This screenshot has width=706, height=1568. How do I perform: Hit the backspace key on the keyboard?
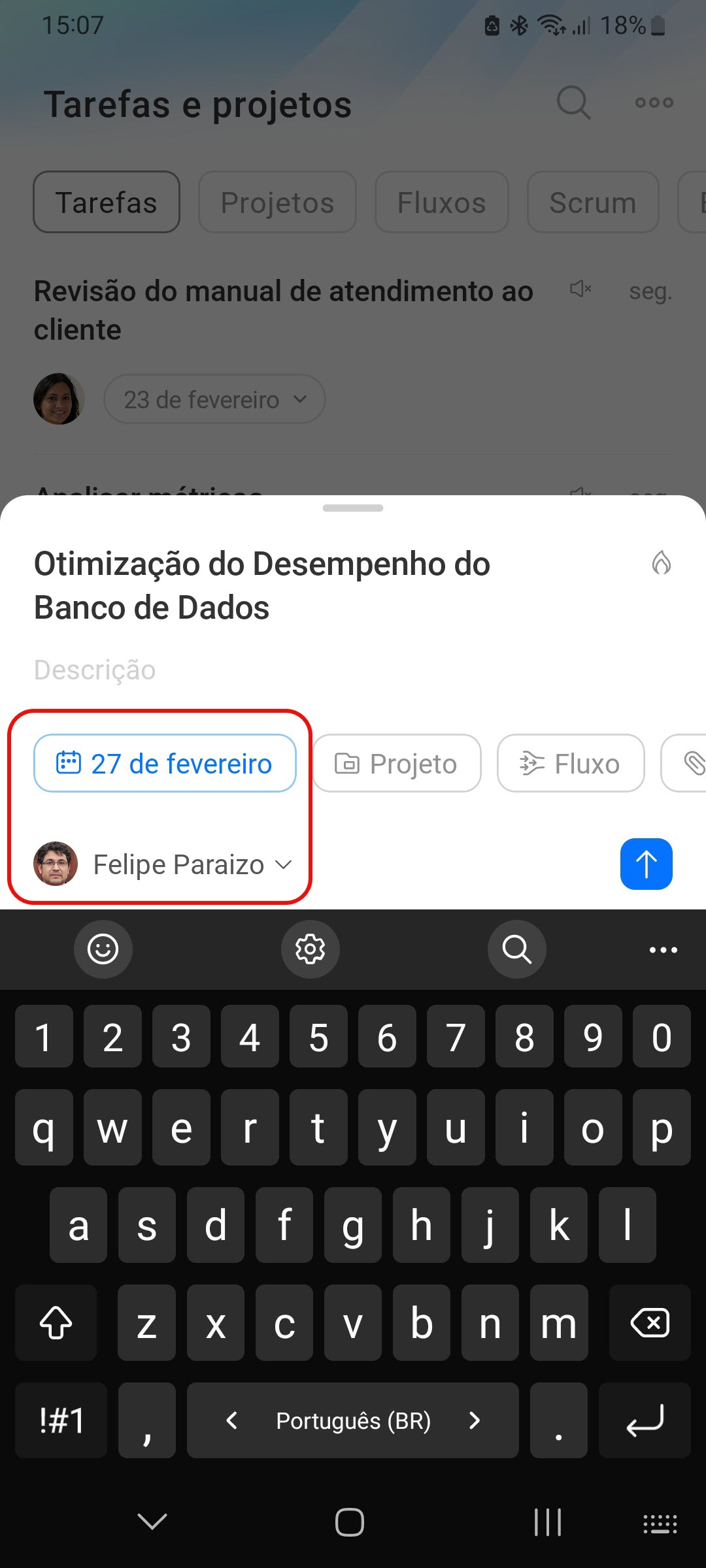[649, 1323]
